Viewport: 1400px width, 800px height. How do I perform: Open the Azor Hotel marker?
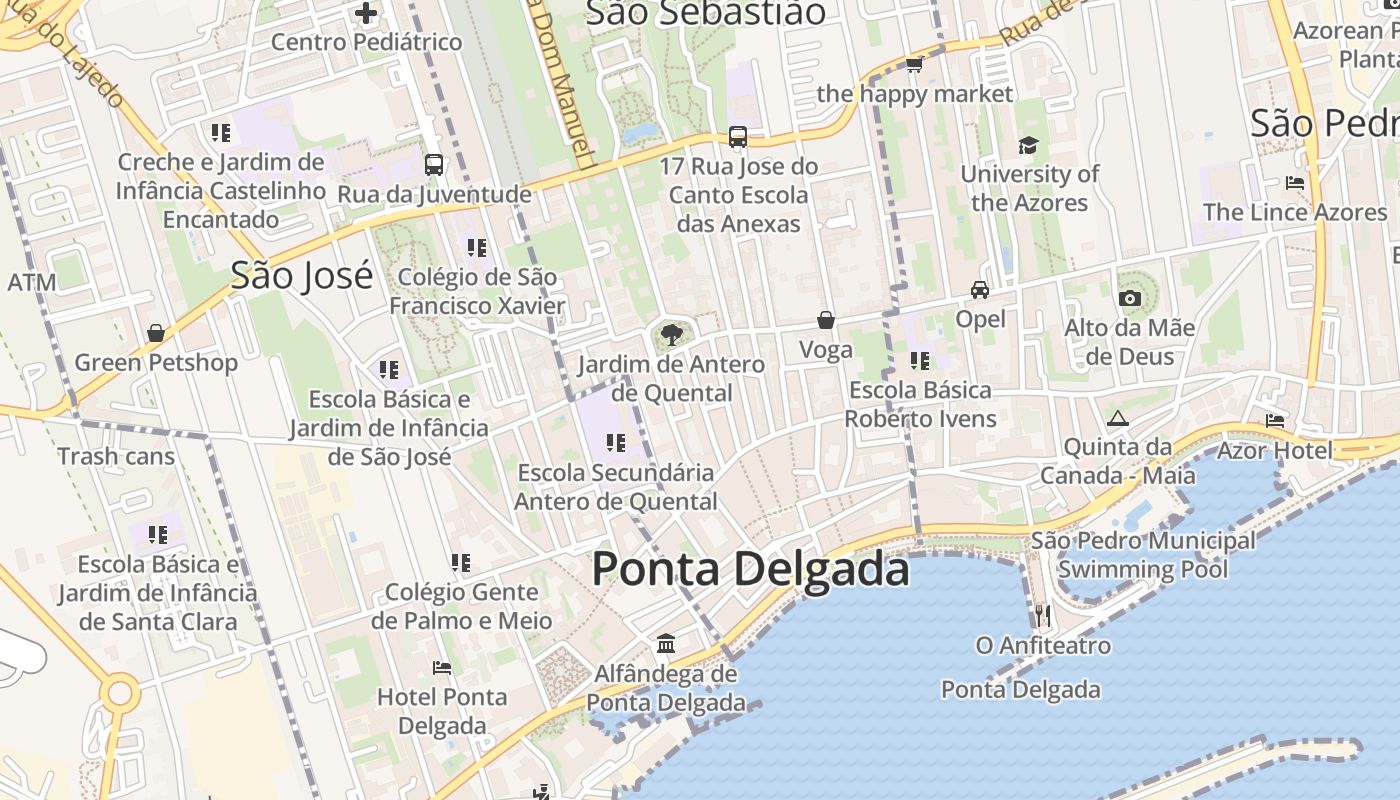pyautogui.click(x=1275, y=421)
